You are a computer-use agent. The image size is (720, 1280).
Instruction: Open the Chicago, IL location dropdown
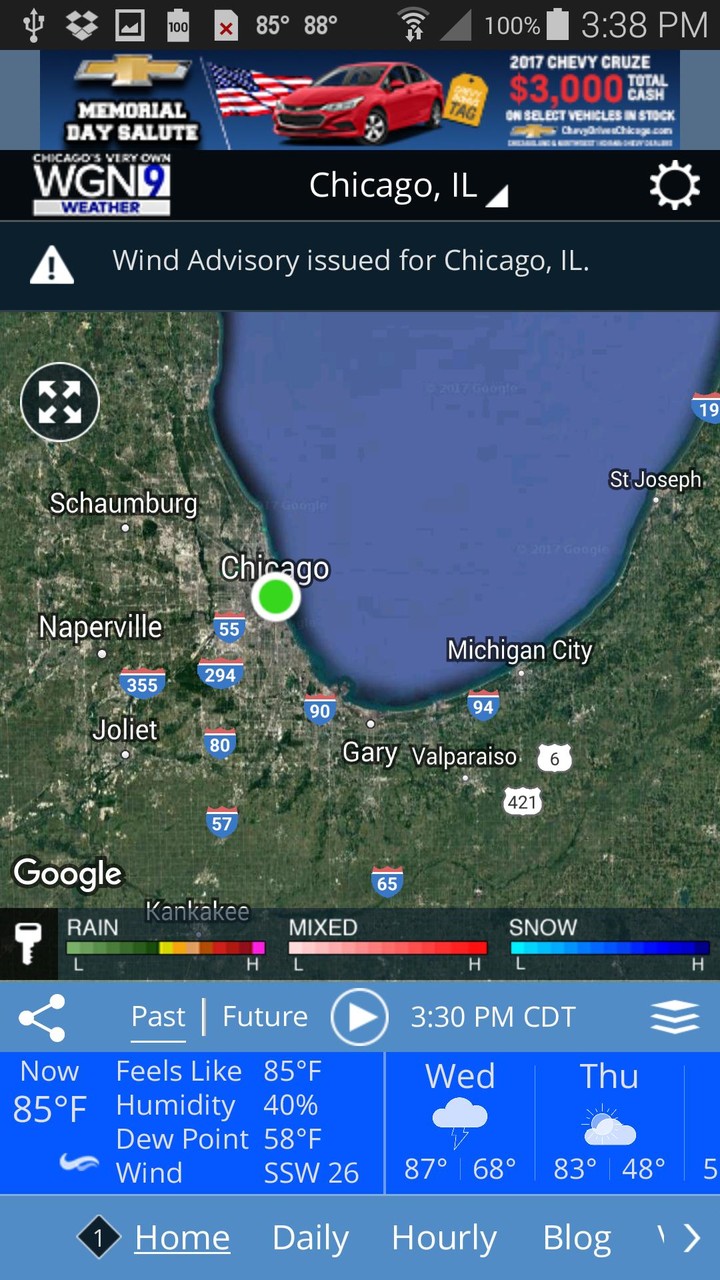pyautogui.click(x=407, y=186)
